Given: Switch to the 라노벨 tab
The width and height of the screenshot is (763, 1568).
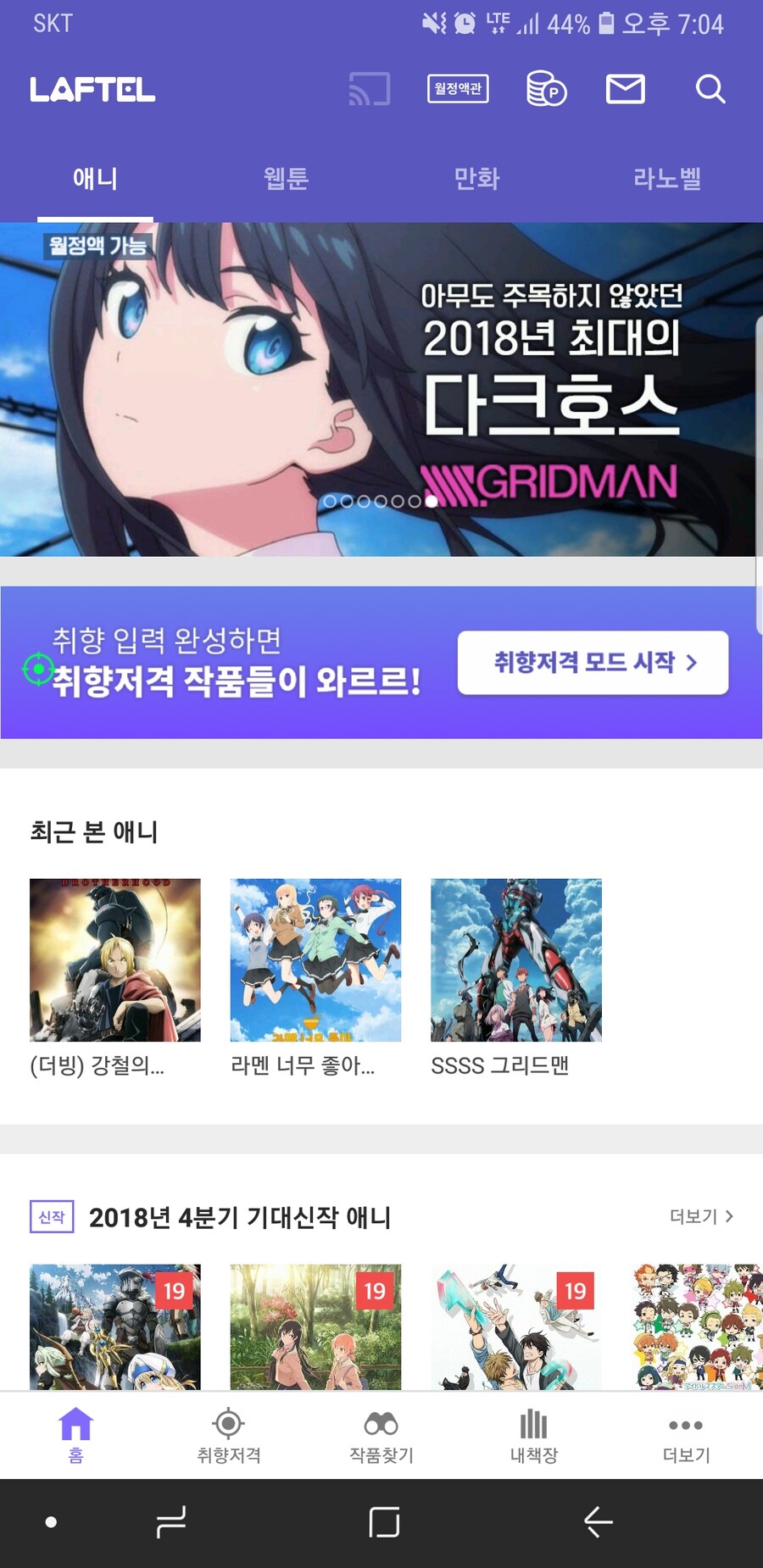Looking at the screenshot, I should point(667,179).
